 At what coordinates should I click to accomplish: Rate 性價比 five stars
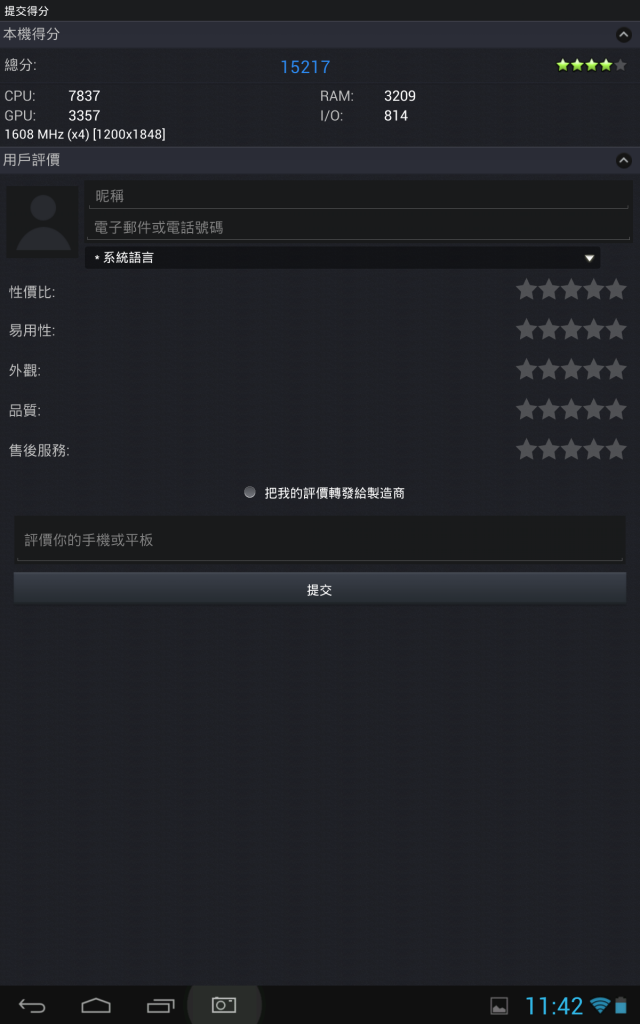(x=616, y=289)
